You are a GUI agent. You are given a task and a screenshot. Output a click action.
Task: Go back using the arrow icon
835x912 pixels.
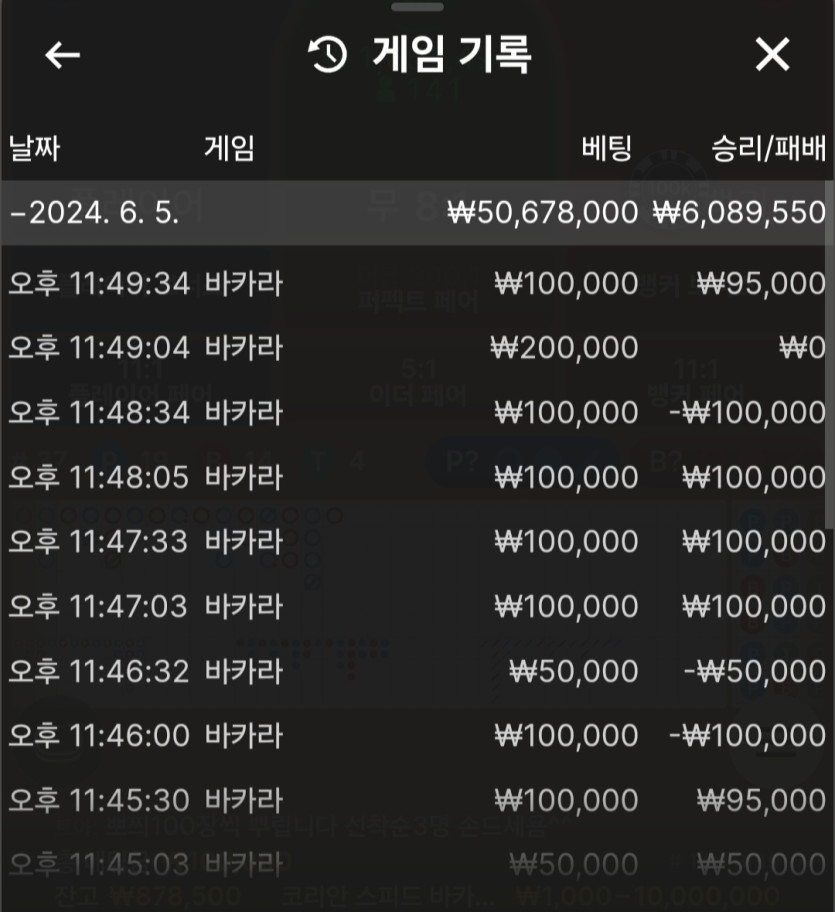62,55
